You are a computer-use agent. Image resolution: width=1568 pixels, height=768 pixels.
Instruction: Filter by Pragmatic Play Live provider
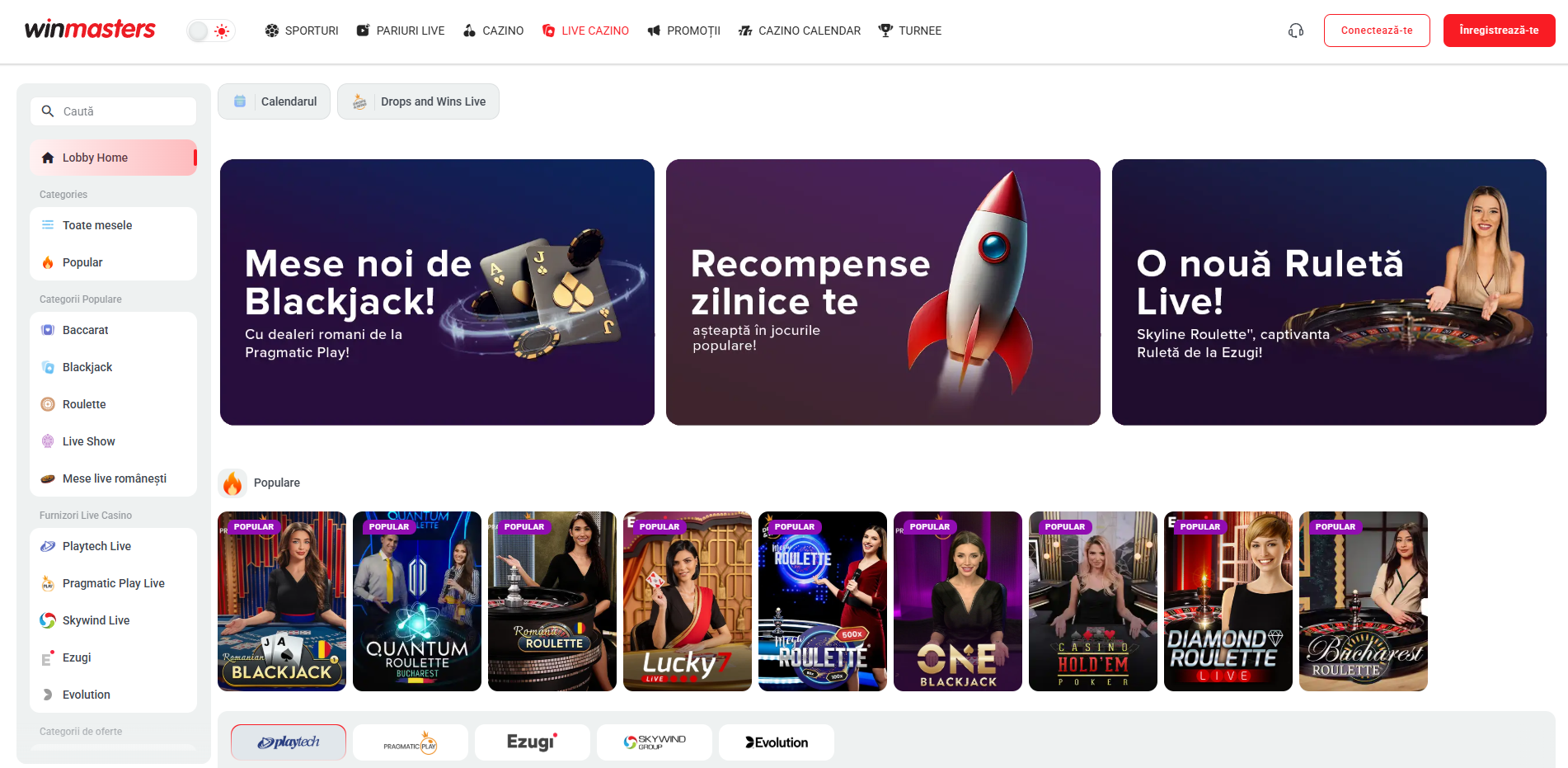pos(113,583)
